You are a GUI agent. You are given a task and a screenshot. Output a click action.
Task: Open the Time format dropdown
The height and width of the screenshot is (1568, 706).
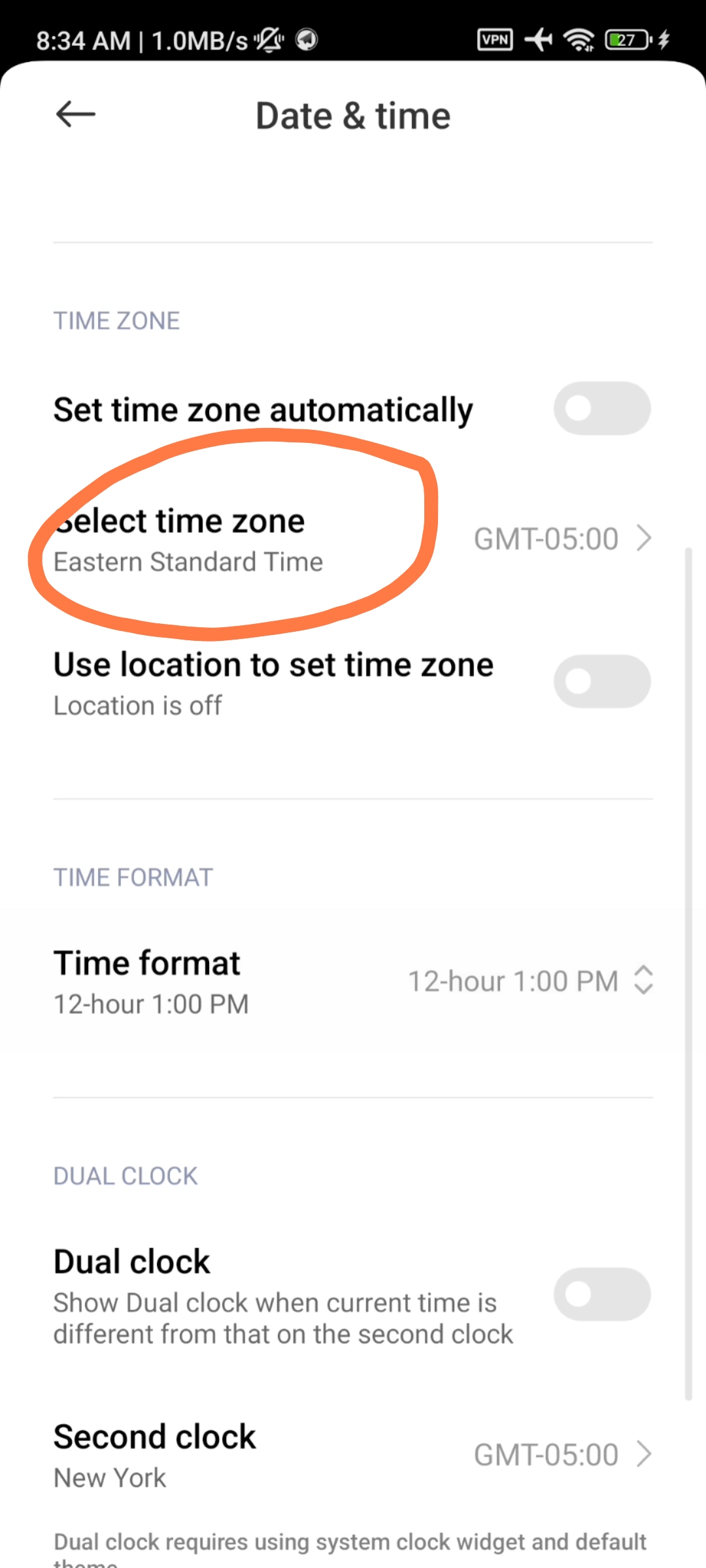[529, 981]
